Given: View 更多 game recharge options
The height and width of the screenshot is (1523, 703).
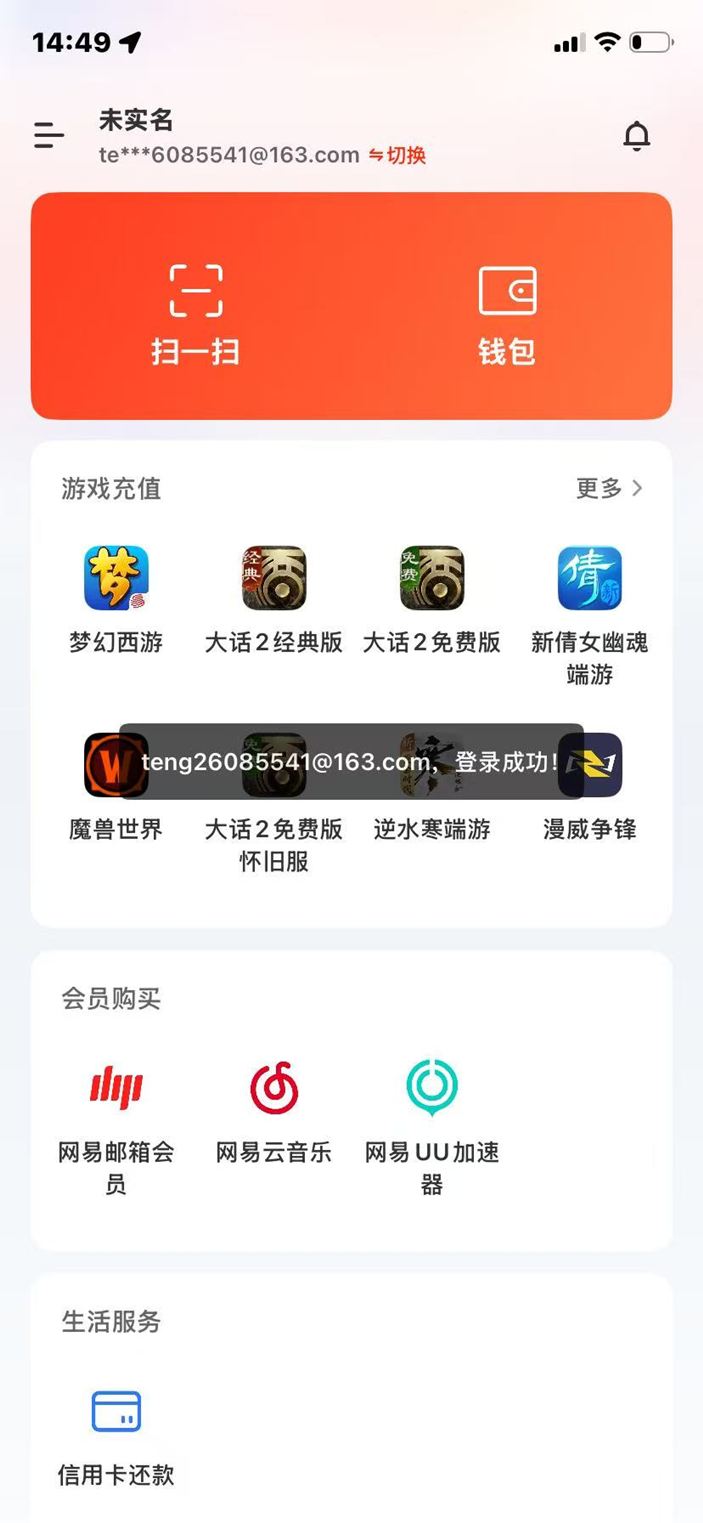Looking at the screenshot, I should (x=608, y=488).
